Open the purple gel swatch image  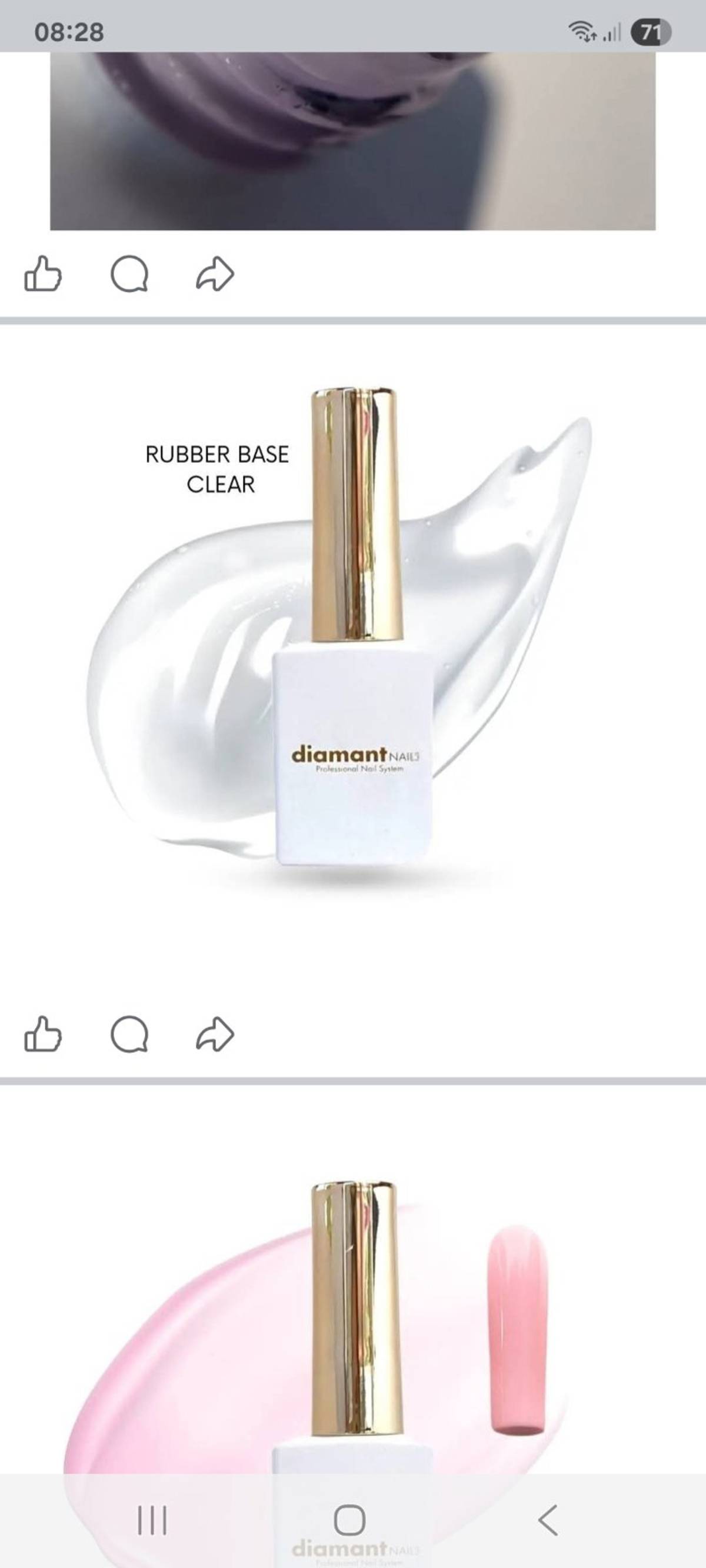(x=352, y=140)
